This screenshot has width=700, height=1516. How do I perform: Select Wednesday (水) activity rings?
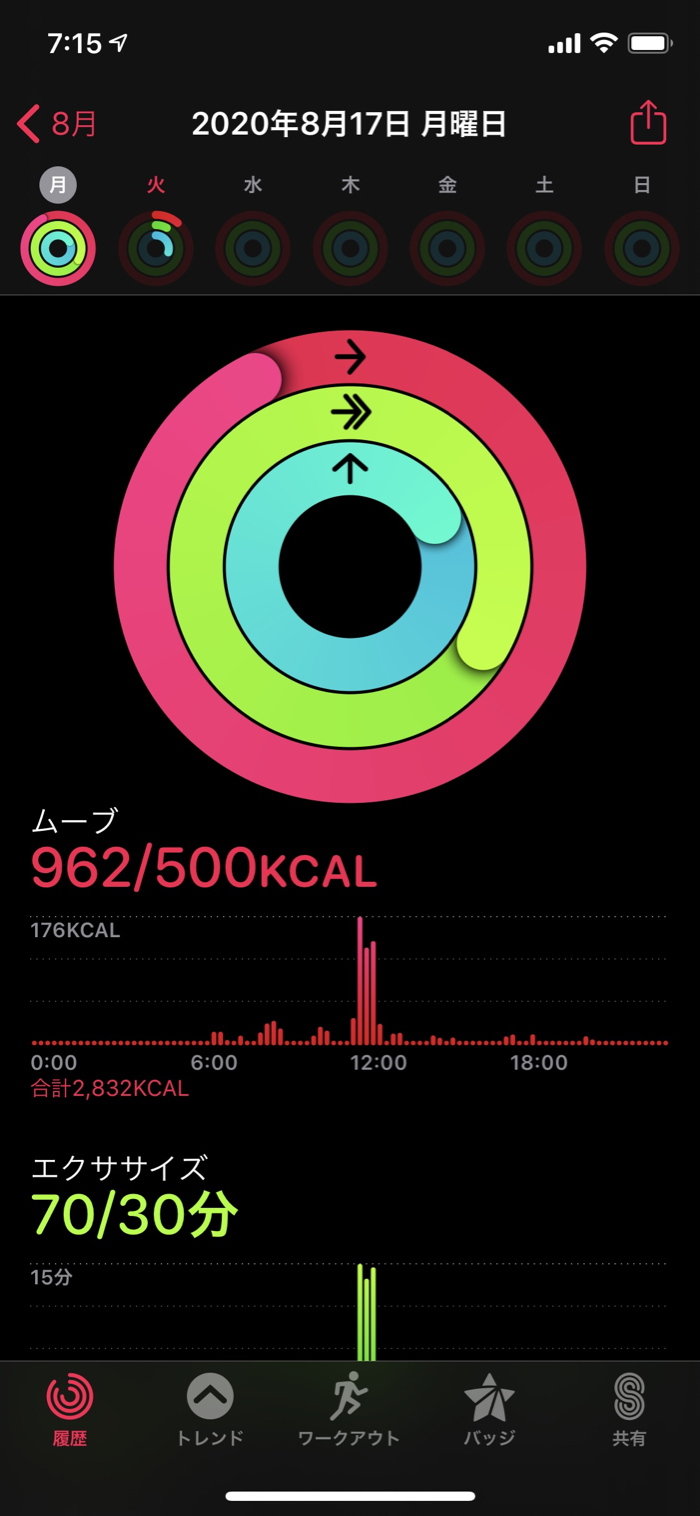(253, 248)
